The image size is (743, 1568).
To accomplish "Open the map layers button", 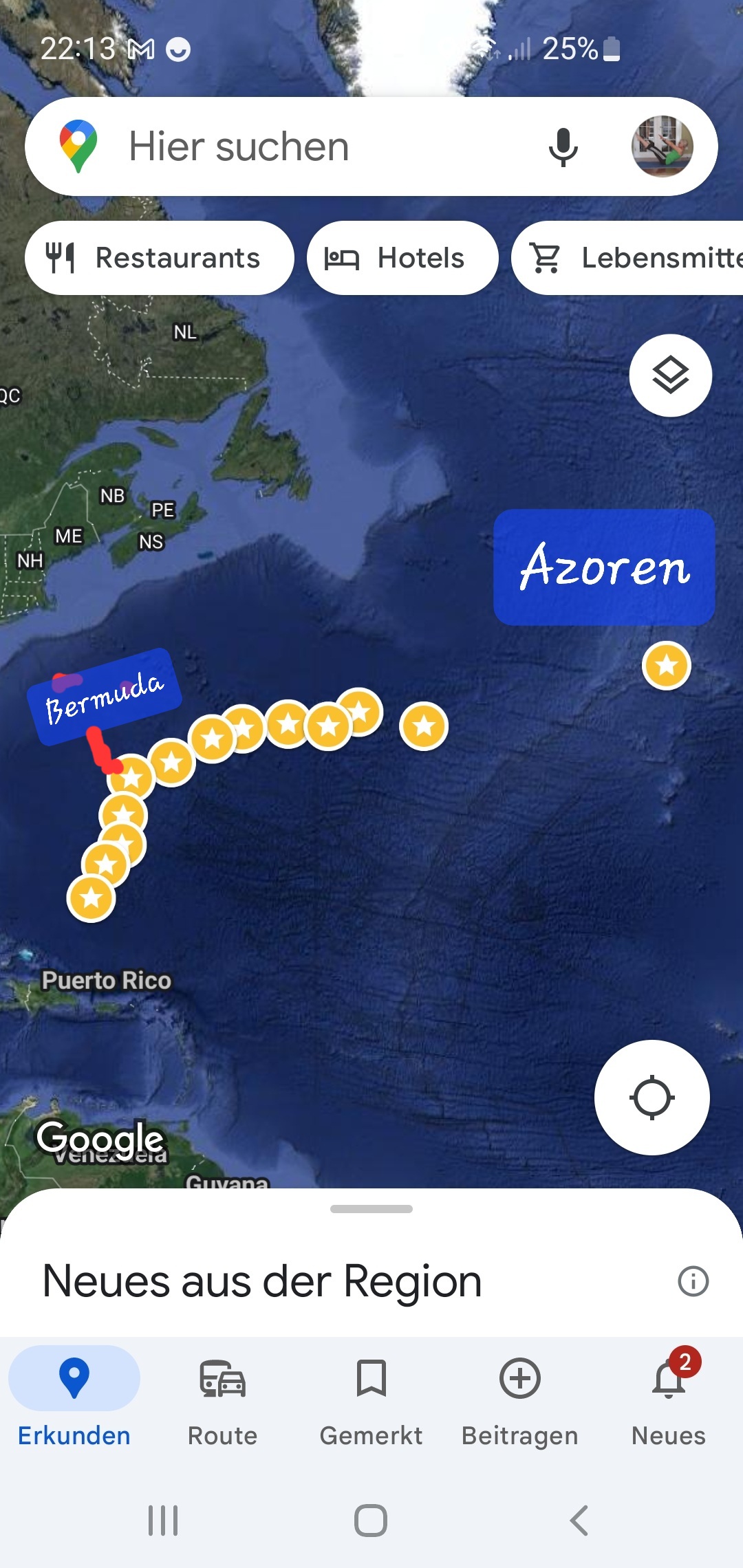I will [x=671, y=375].
